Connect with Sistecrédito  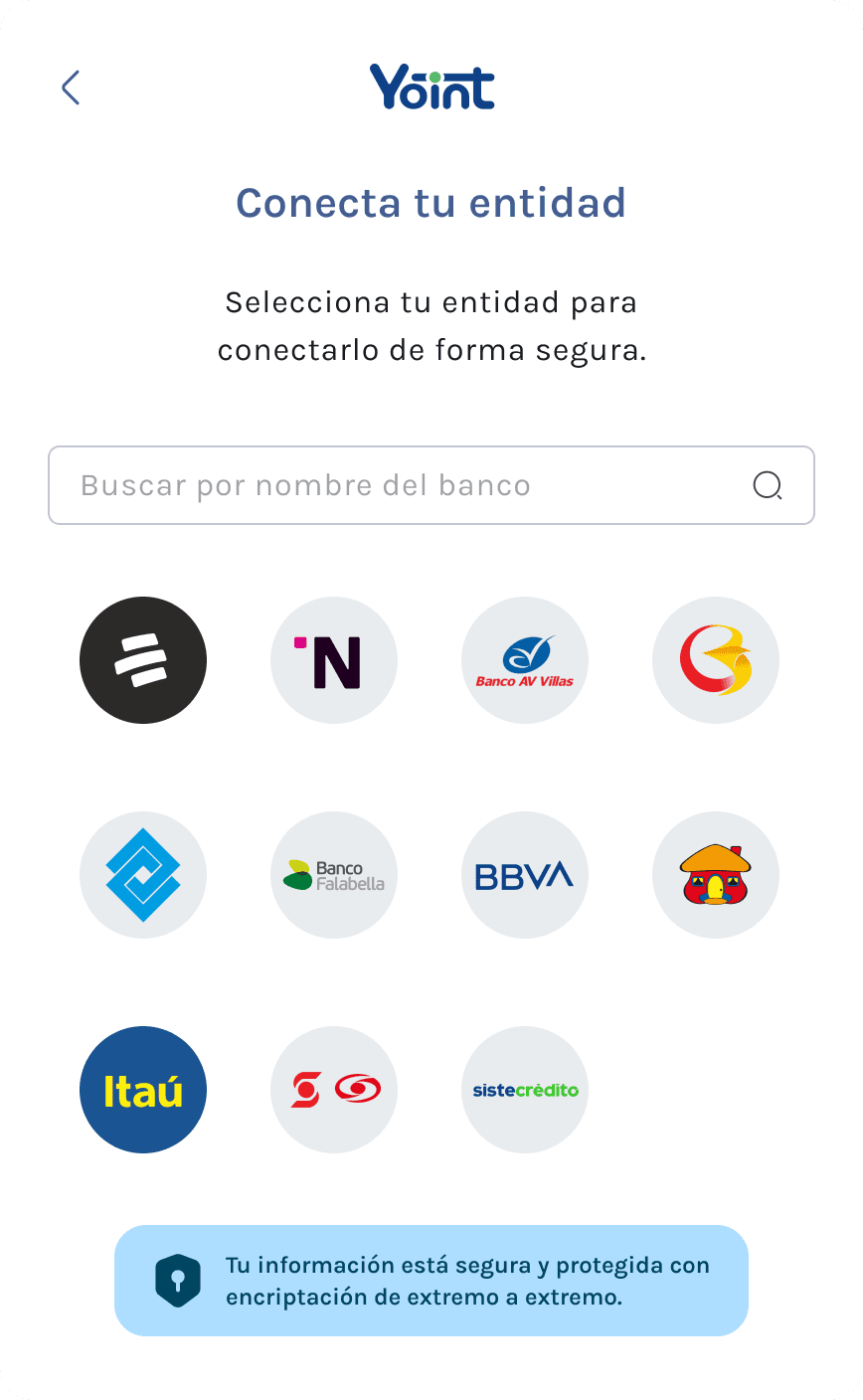525,1090
